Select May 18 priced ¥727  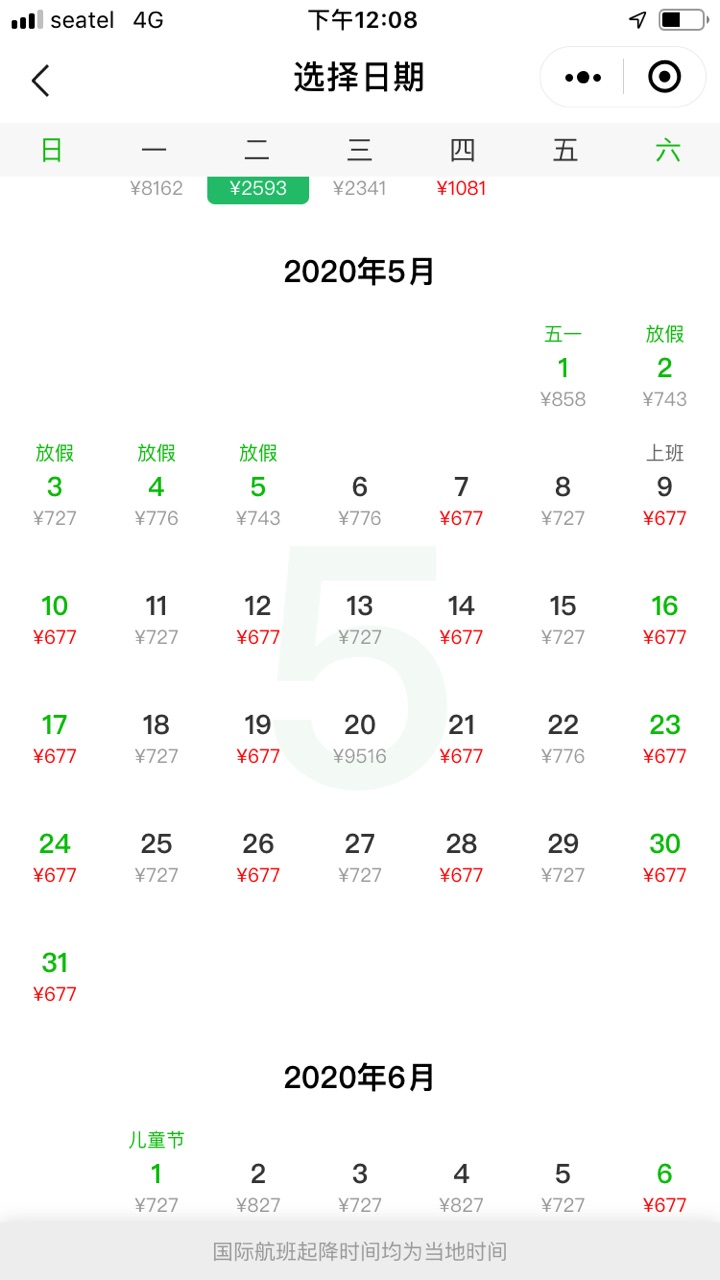156,737
